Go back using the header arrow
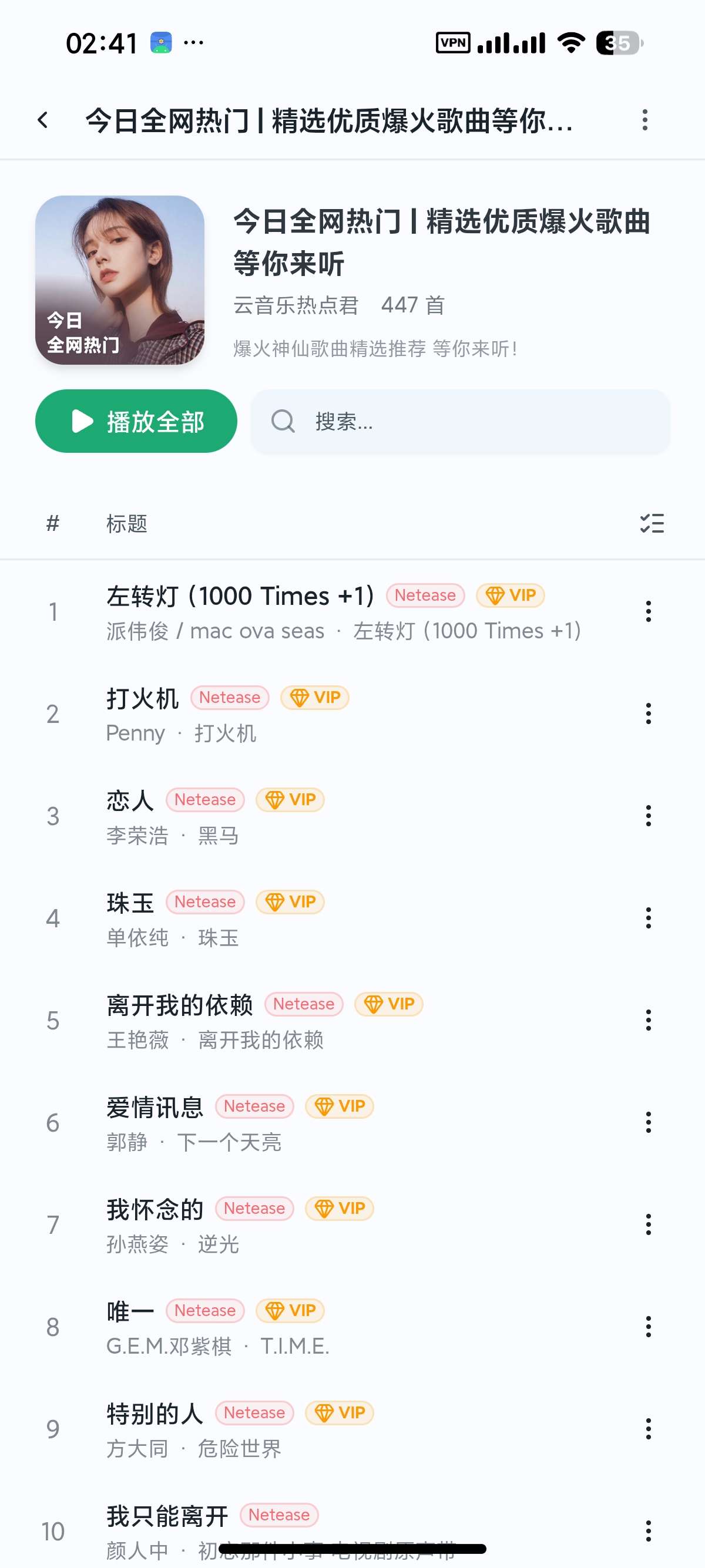 click(43, 120)
